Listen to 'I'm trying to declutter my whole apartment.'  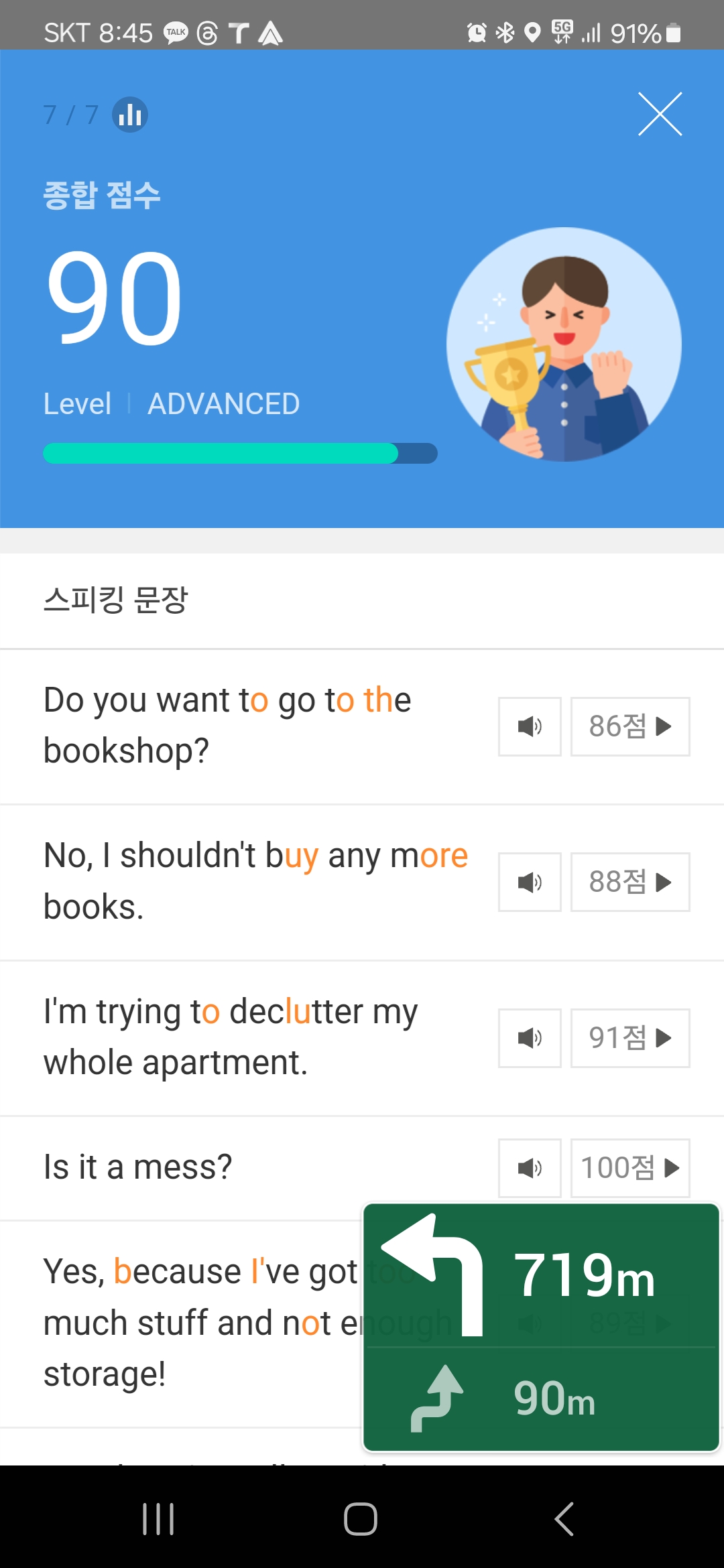coord(530,1038)
